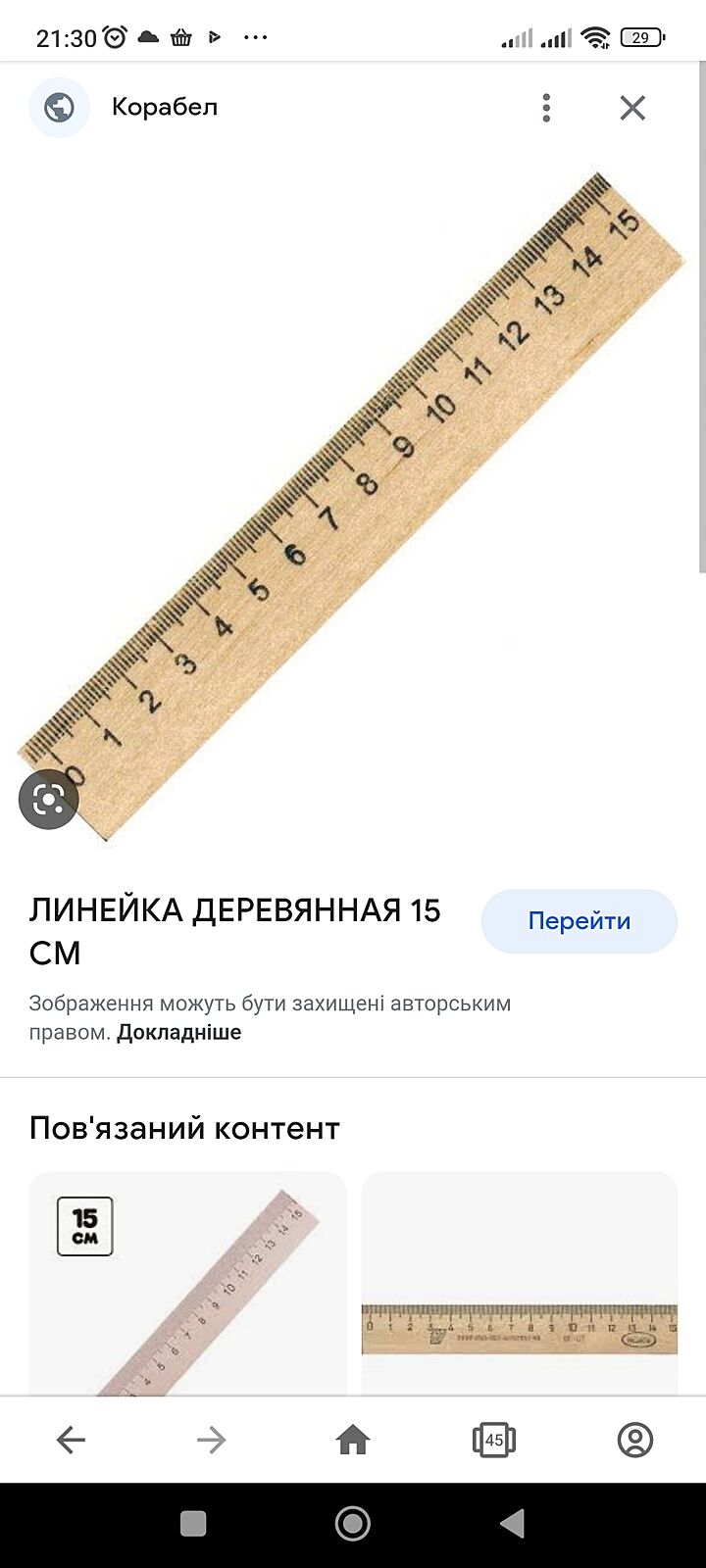Go back to the previous page
Viewport: 706px width, 1568px height.
point(71,1440)
